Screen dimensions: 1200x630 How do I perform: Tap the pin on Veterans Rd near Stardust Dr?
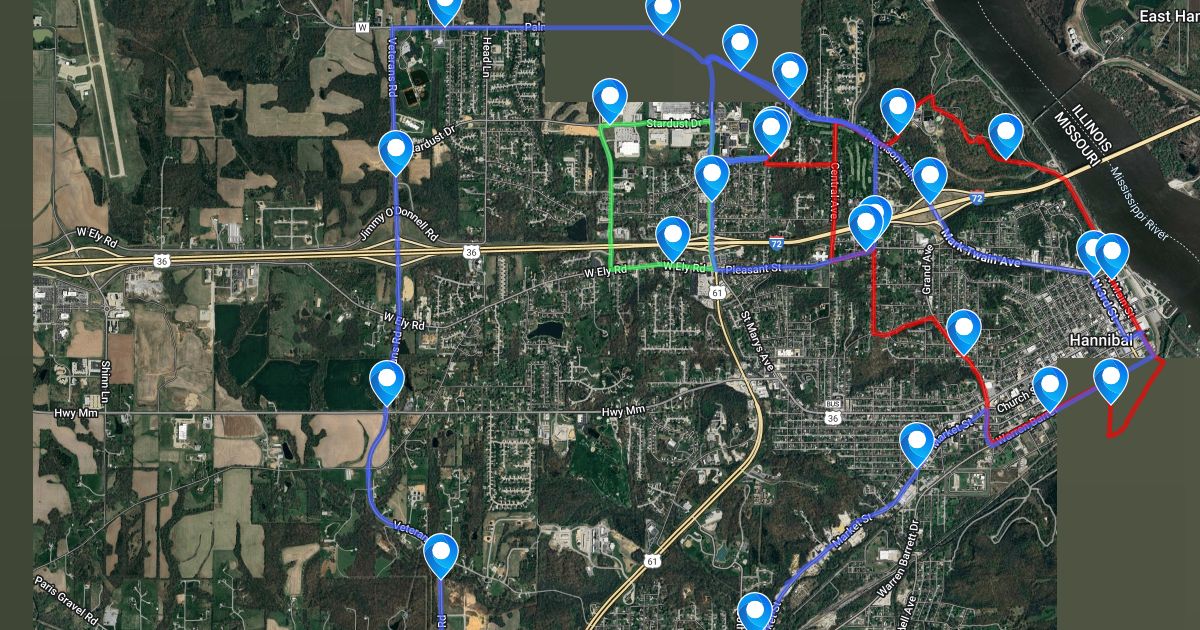pos(396,151)
